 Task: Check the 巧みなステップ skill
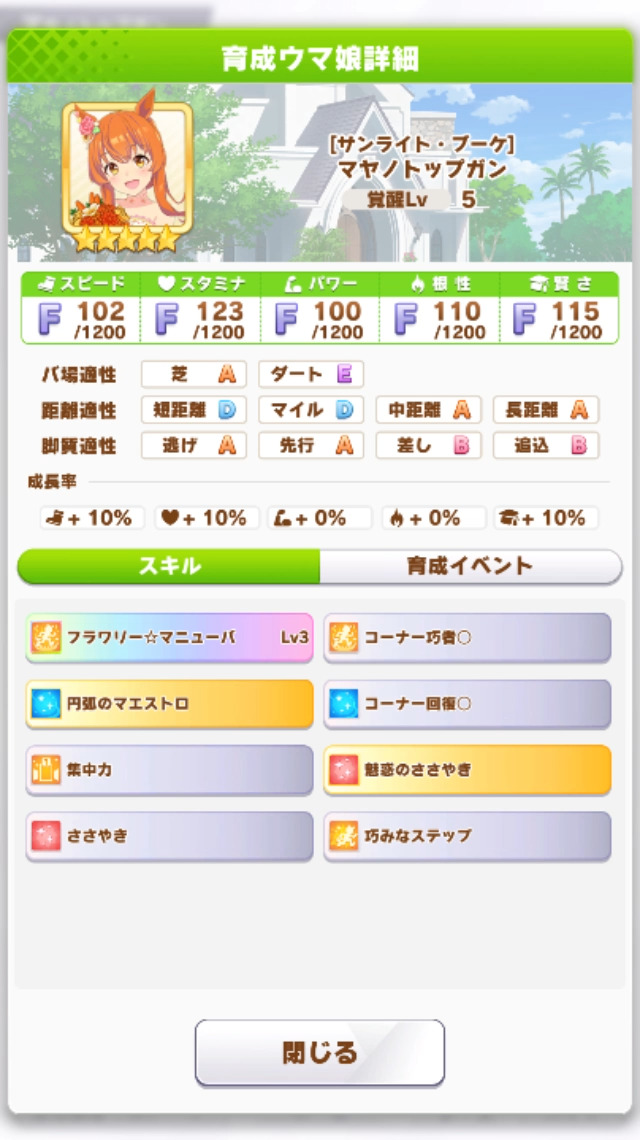pyautogui.click(x=467, y=836)
